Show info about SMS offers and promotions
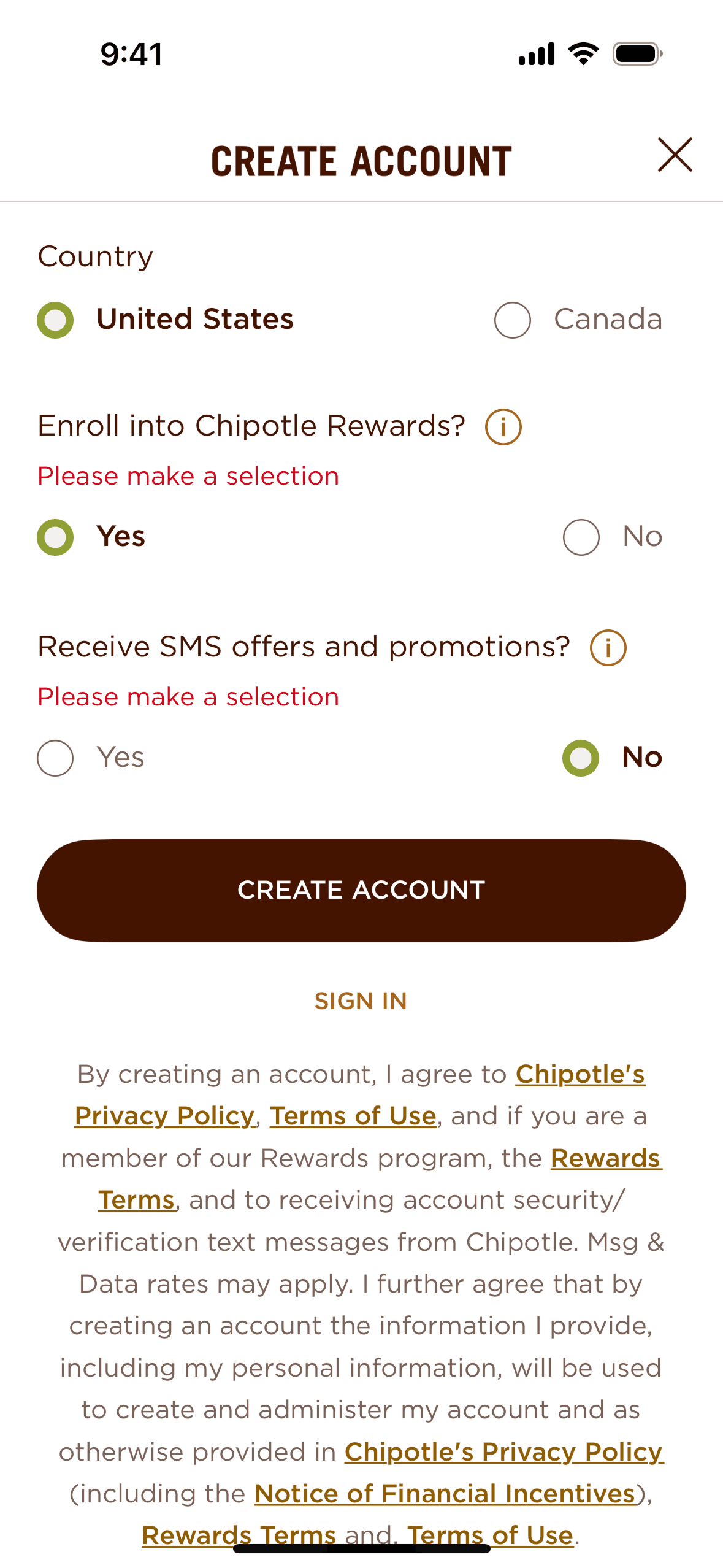The height and width of the screenshot is (1568, 723). (608, 648)
